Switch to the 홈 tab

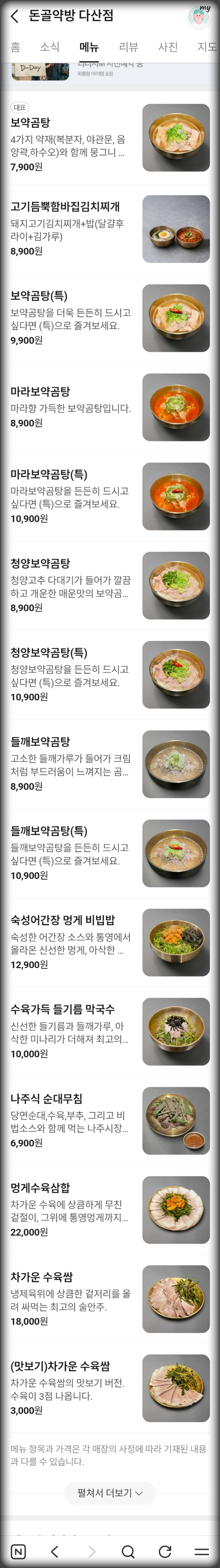(x=15, y=47)
